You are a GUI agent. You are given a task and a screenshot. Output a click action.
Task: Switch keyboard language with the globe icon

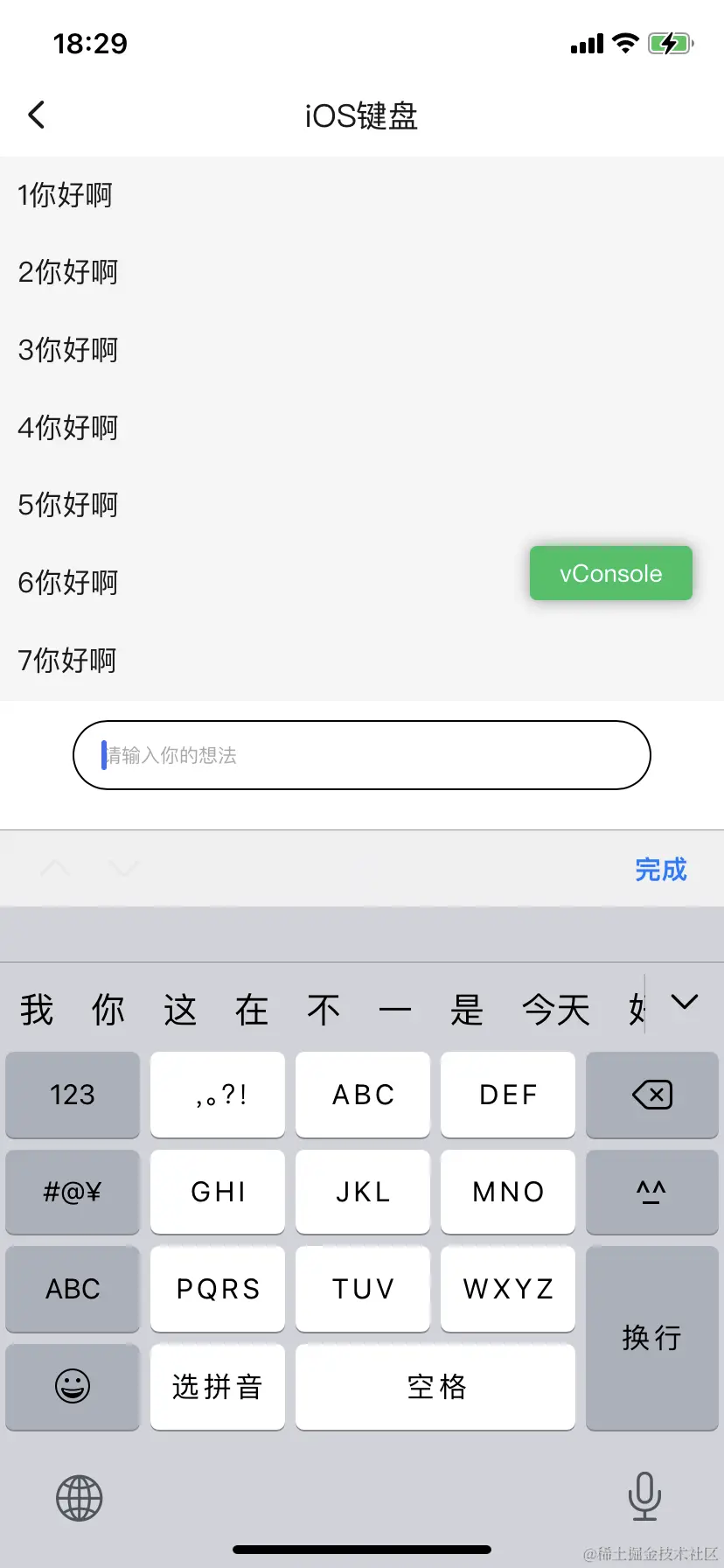coord(80,1498)
